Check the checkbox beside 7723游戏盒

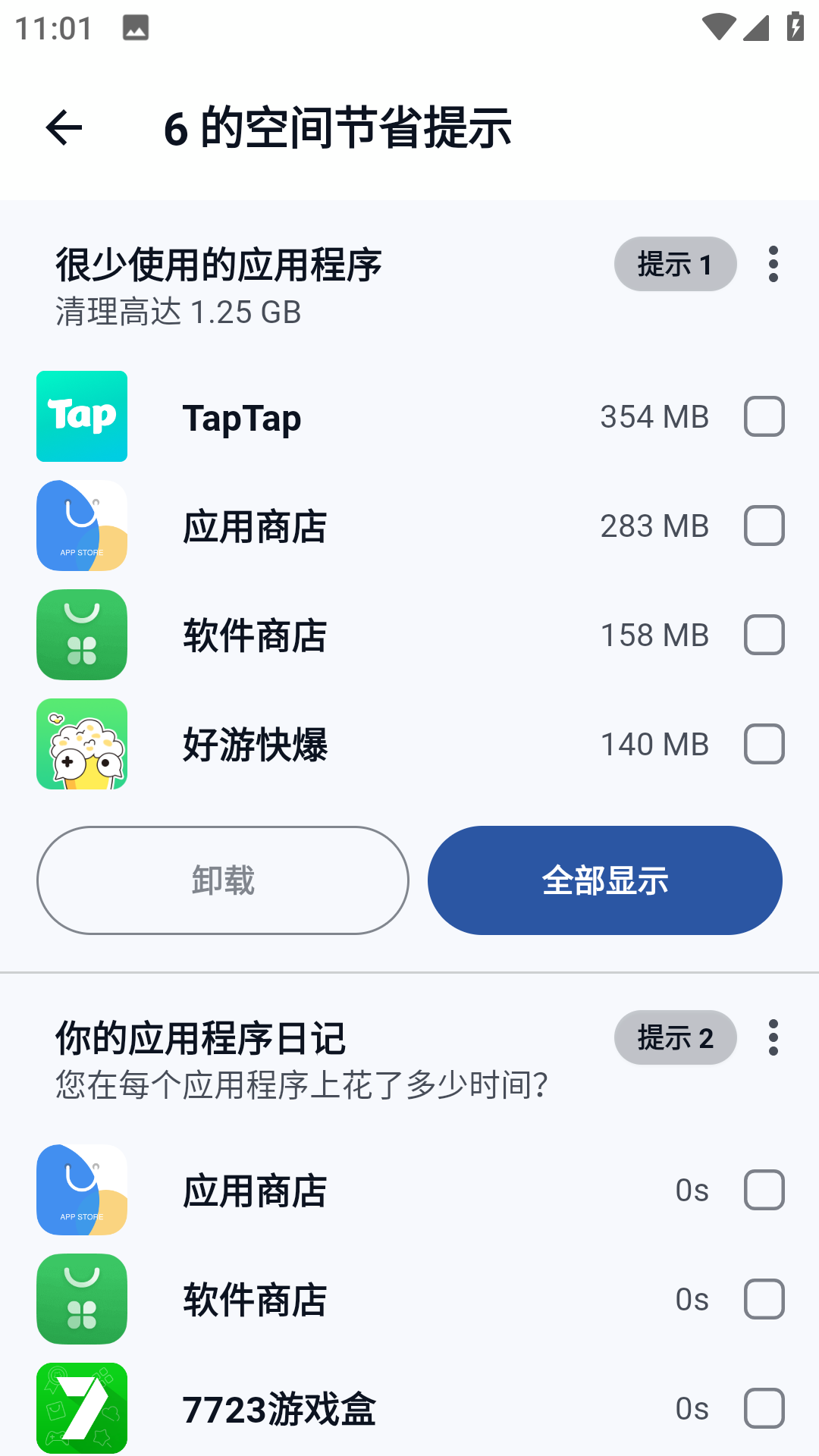coord(764,1407)
